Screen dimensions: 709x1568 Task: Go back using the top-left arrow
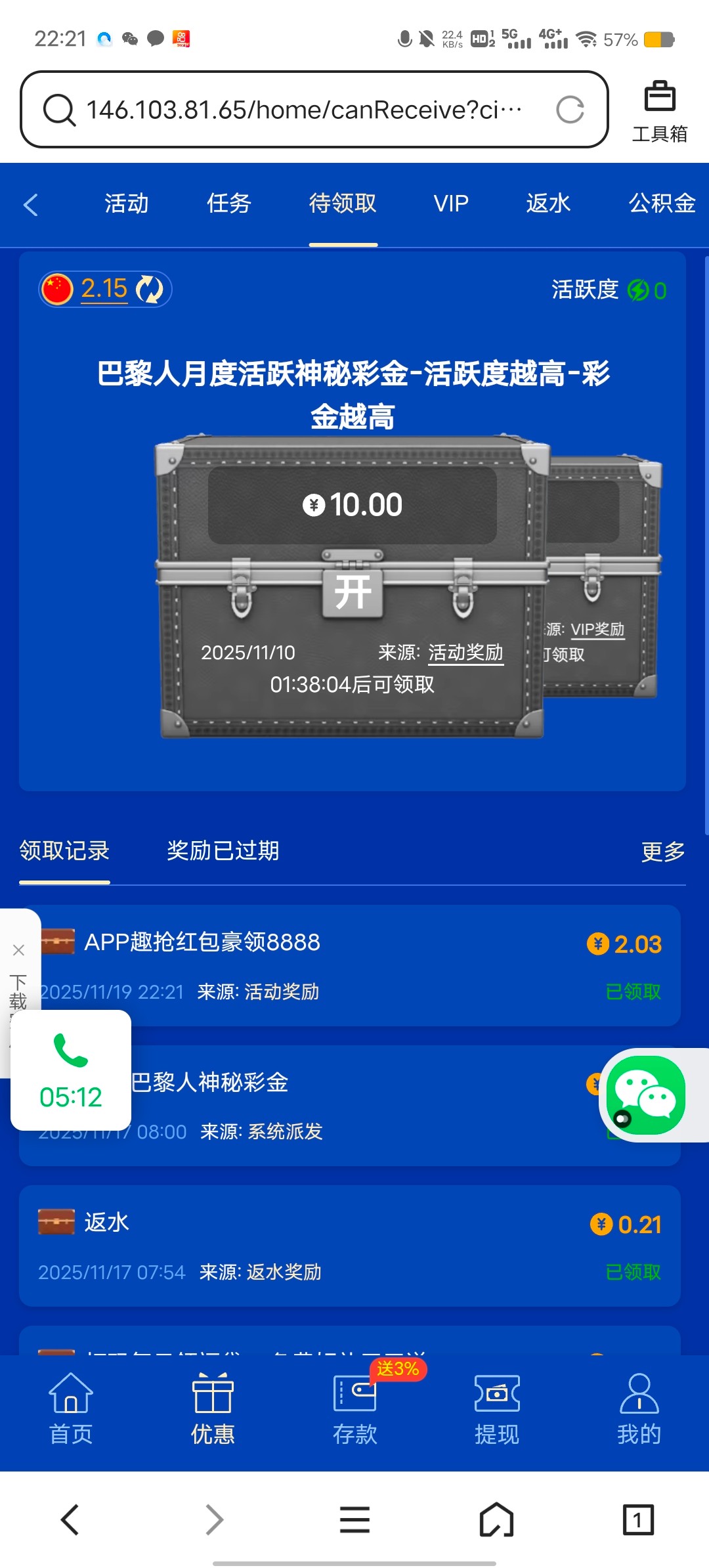[31, 205]
